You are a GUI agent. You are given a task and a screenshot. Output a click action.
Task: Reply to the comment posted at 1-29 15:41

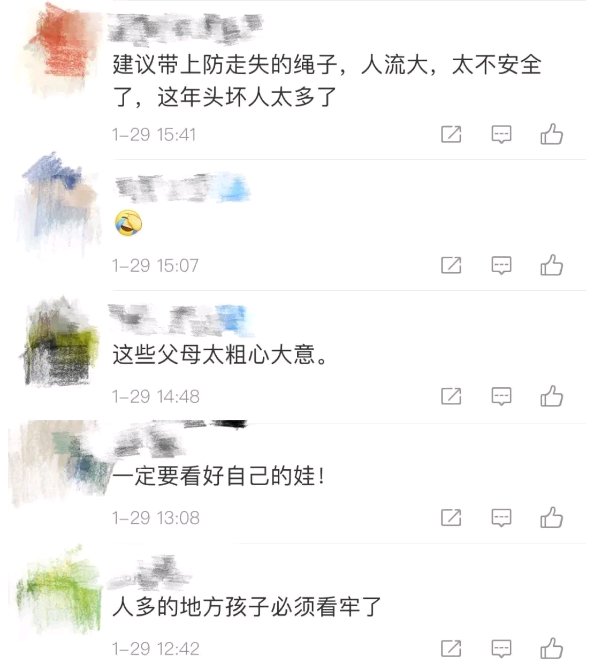pyautogui.click(x=502, y=135)
